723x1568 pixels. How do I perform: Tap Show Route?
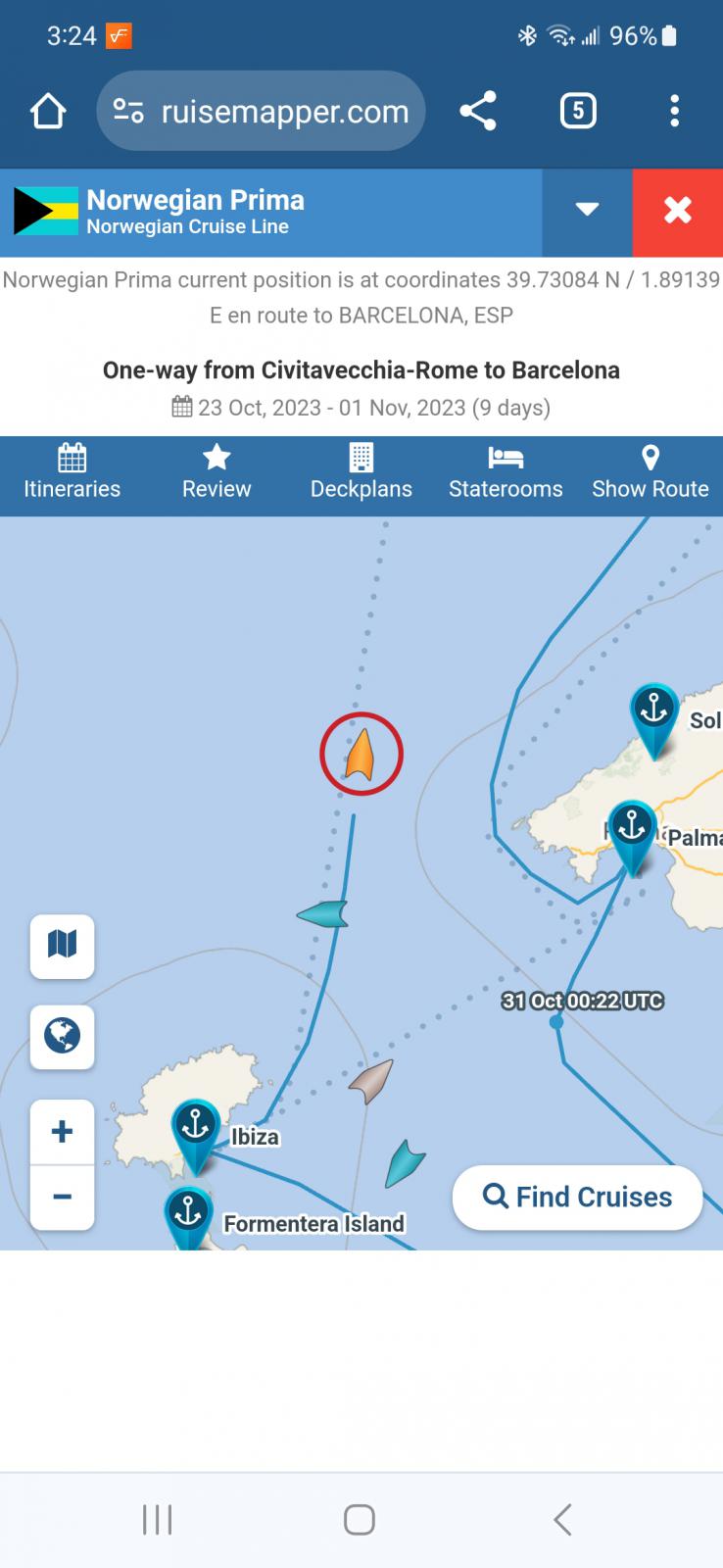coord(651,473)
